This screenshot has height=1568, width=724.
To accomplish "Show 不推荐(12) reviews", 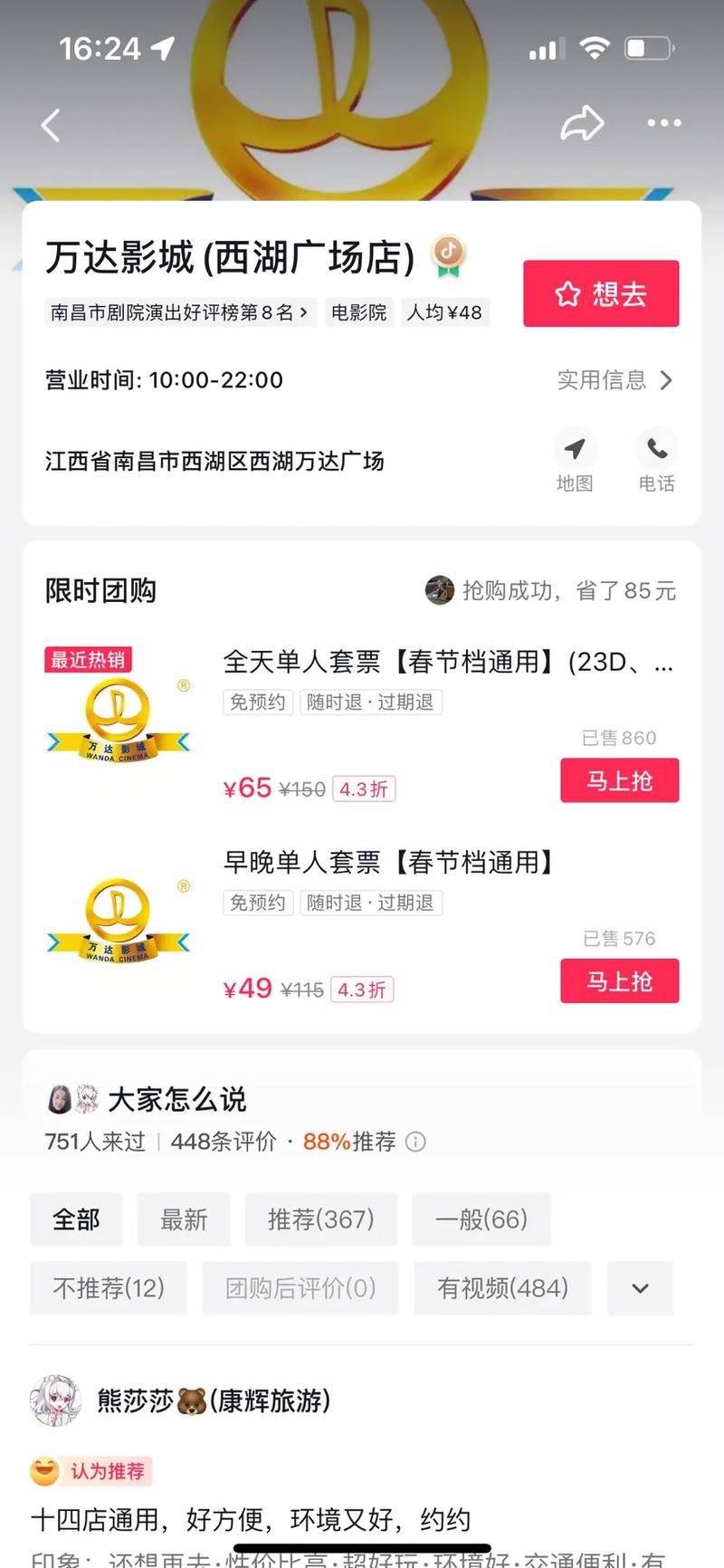I will (109, 1287).
